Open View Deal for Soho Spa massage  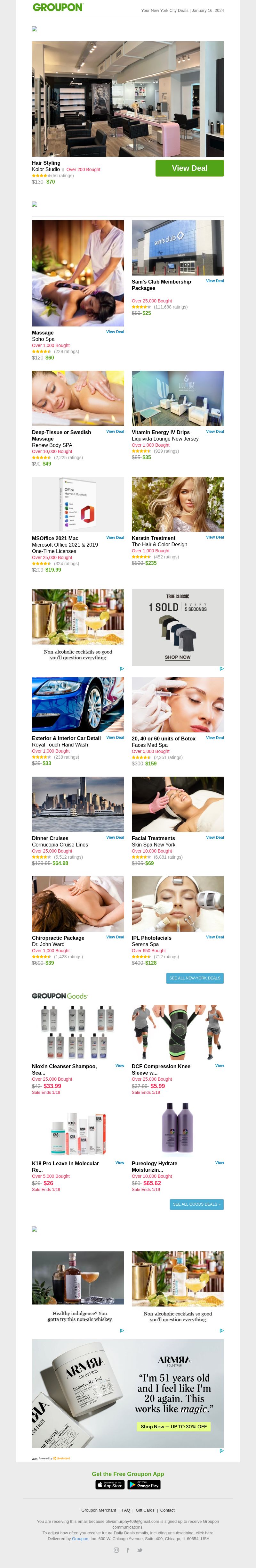pos(115,332)
